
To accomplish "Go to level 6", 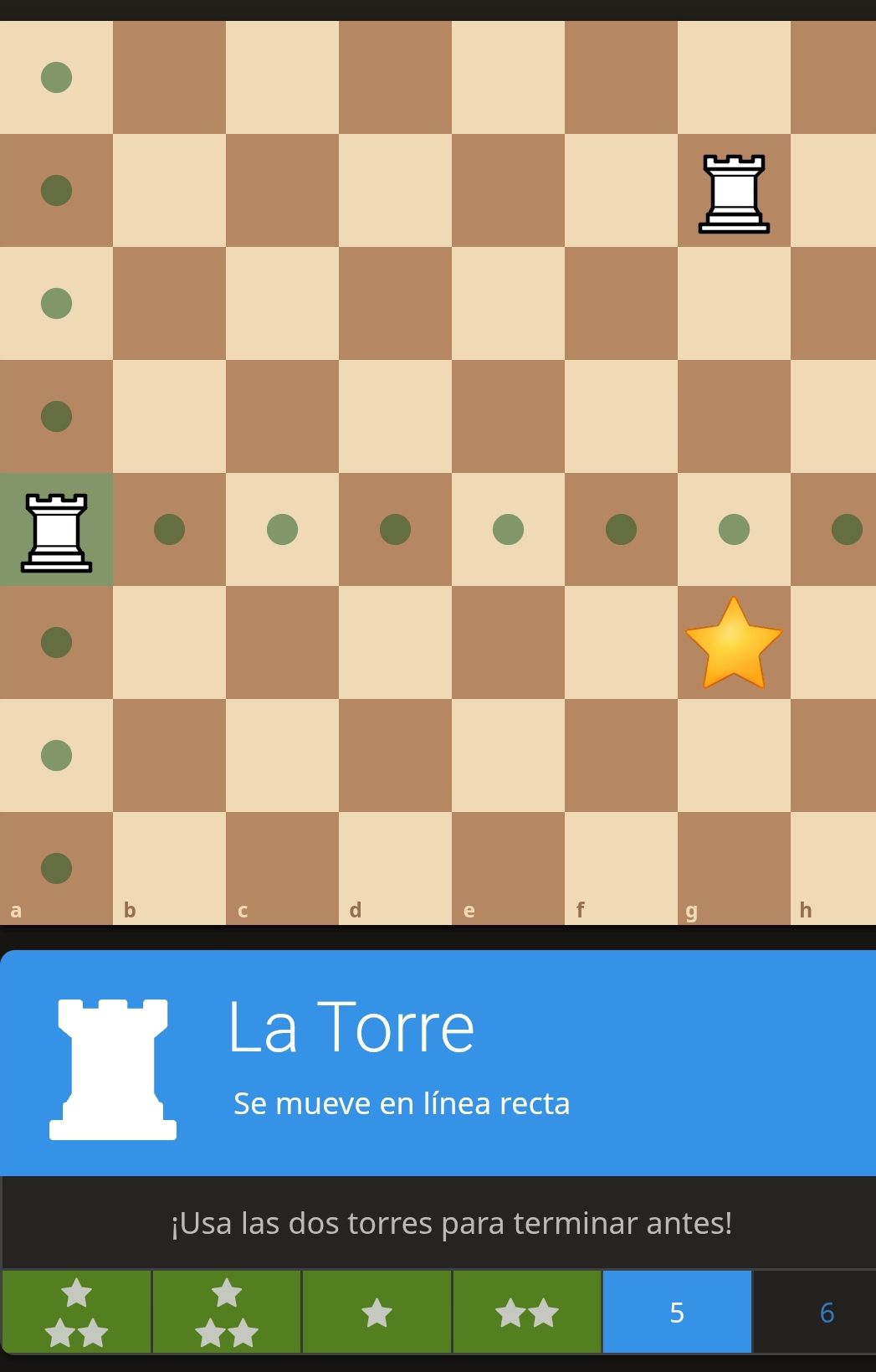I will tap(826, 1312).
